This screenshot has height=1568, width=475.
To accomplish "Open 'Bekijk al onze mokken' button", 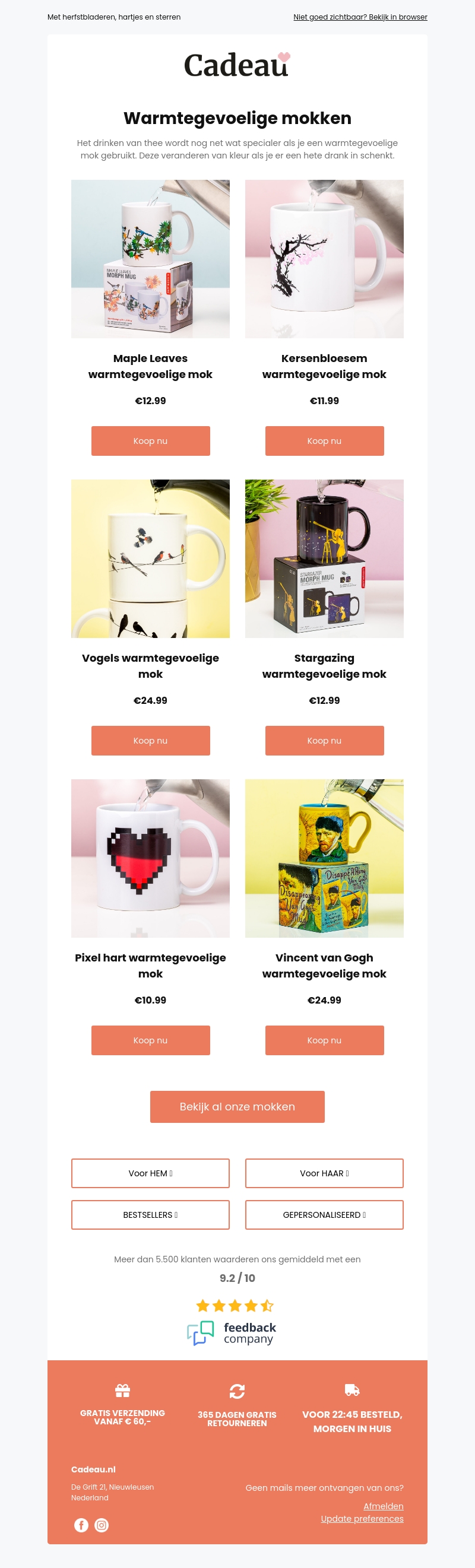I will coord(237,1106).
